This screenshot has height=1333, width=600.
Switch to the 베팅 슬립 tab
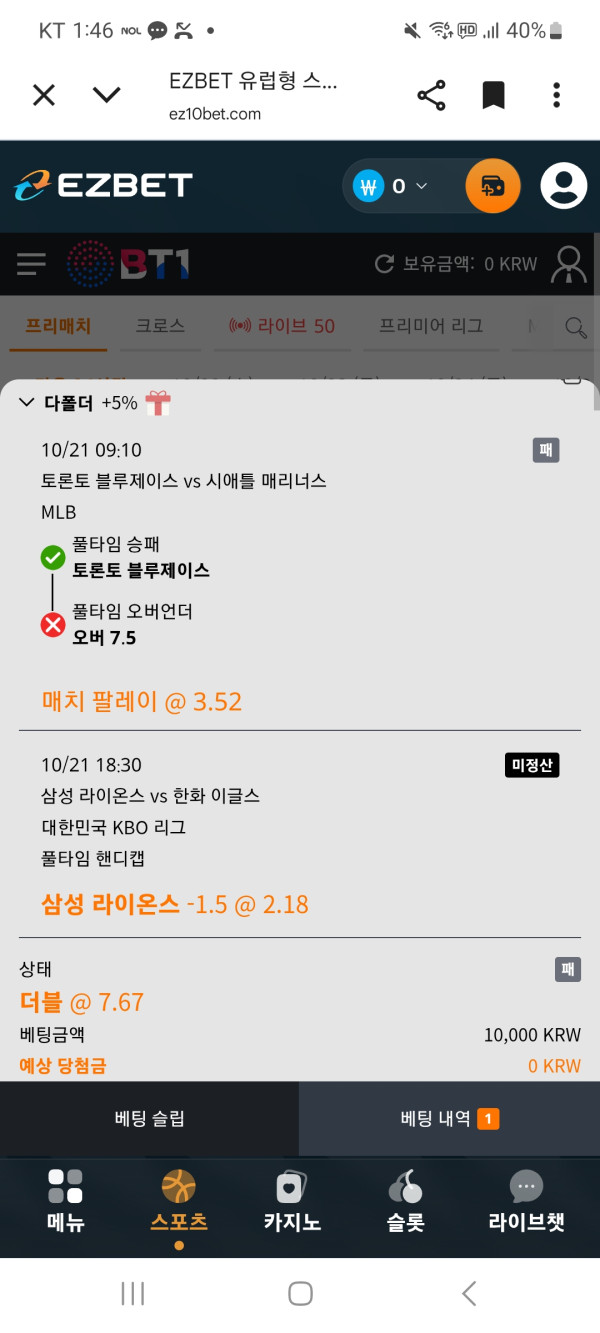pos(149,1119)
